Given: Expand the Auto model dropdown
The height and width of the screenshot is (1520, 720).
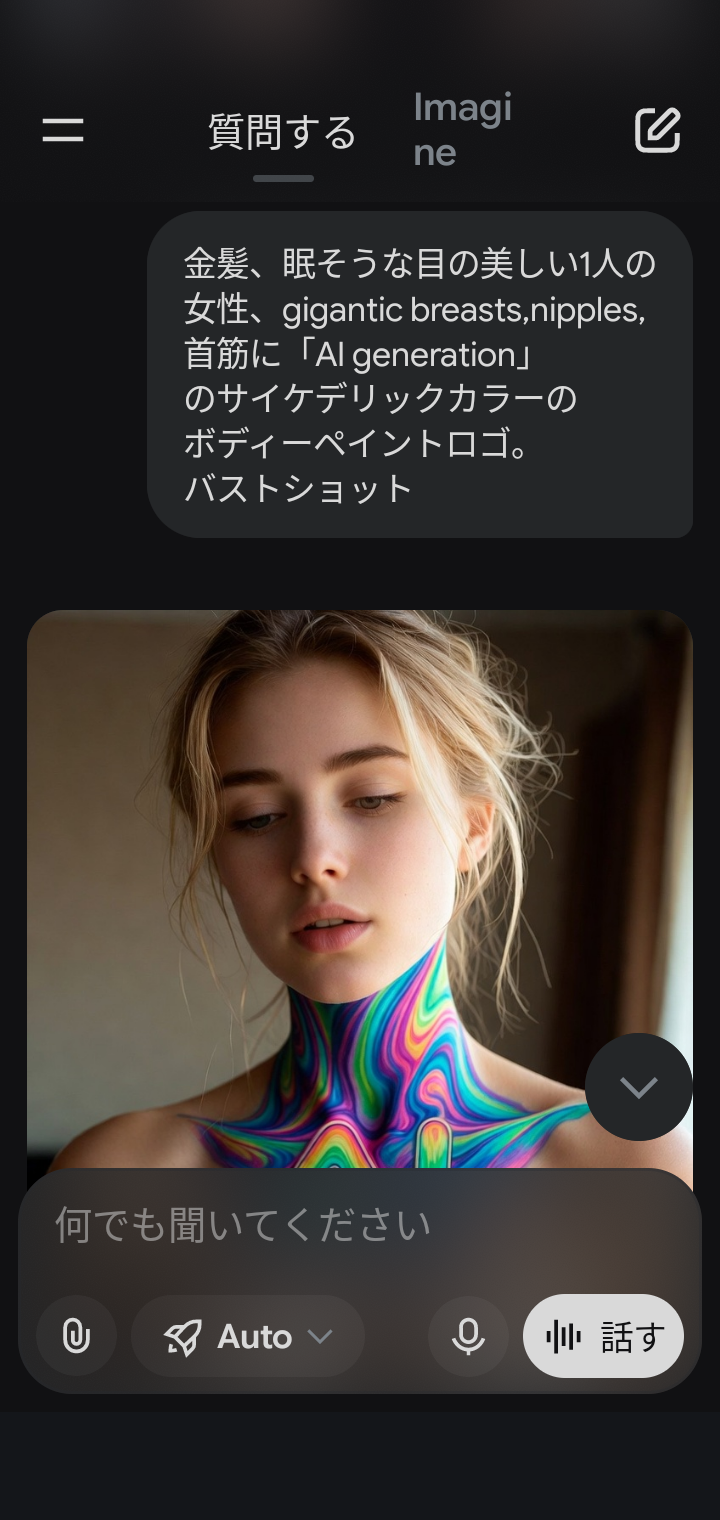Looking at the screenshot, I should [x=248, y=1336].
